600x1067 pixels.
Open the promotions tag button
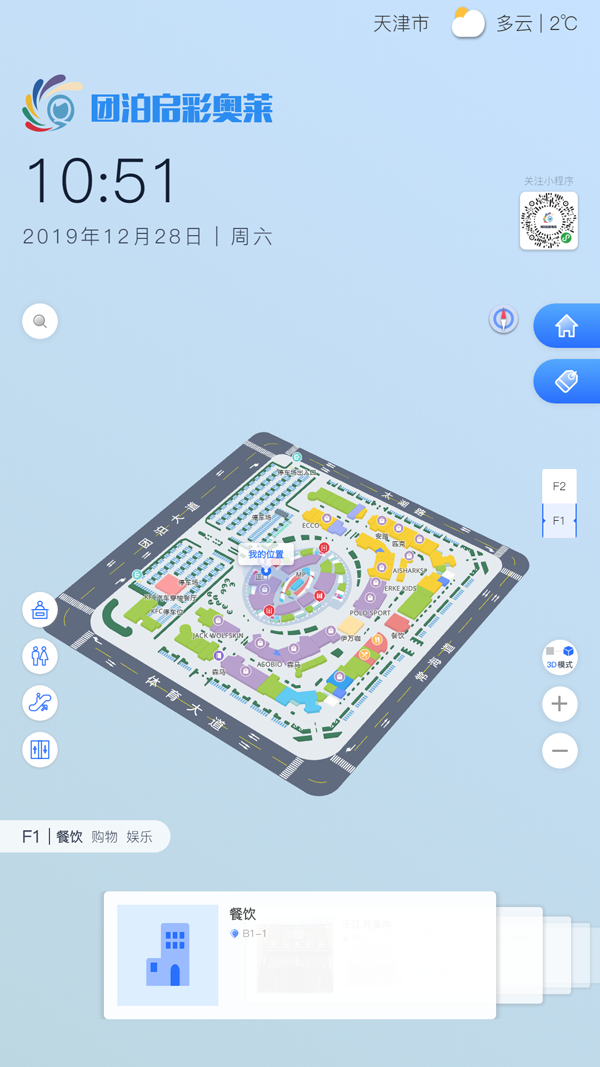tap(566, 381)
